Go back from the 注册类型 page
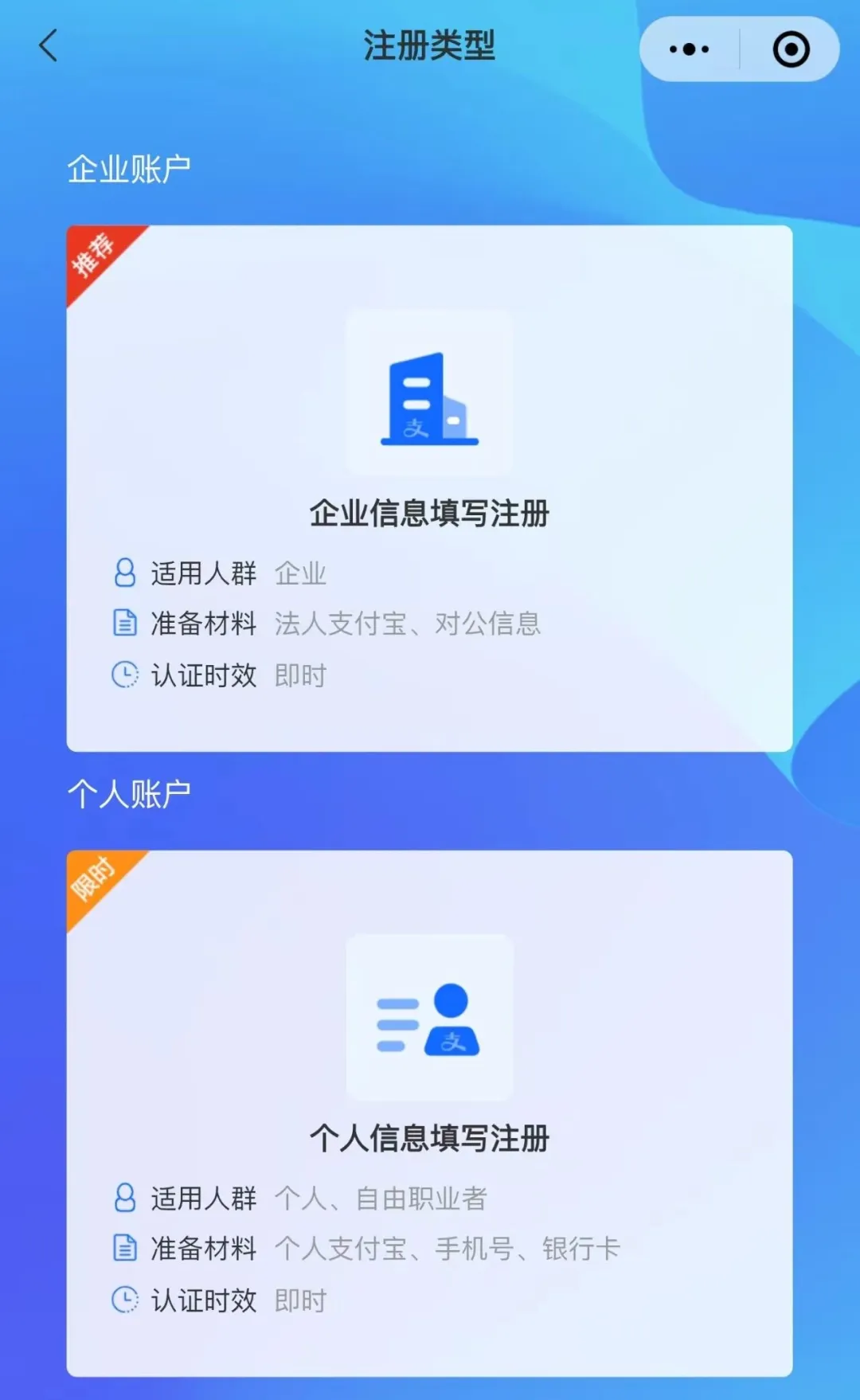The height and width of the screenshot is (1400, 860). (49, 46)
